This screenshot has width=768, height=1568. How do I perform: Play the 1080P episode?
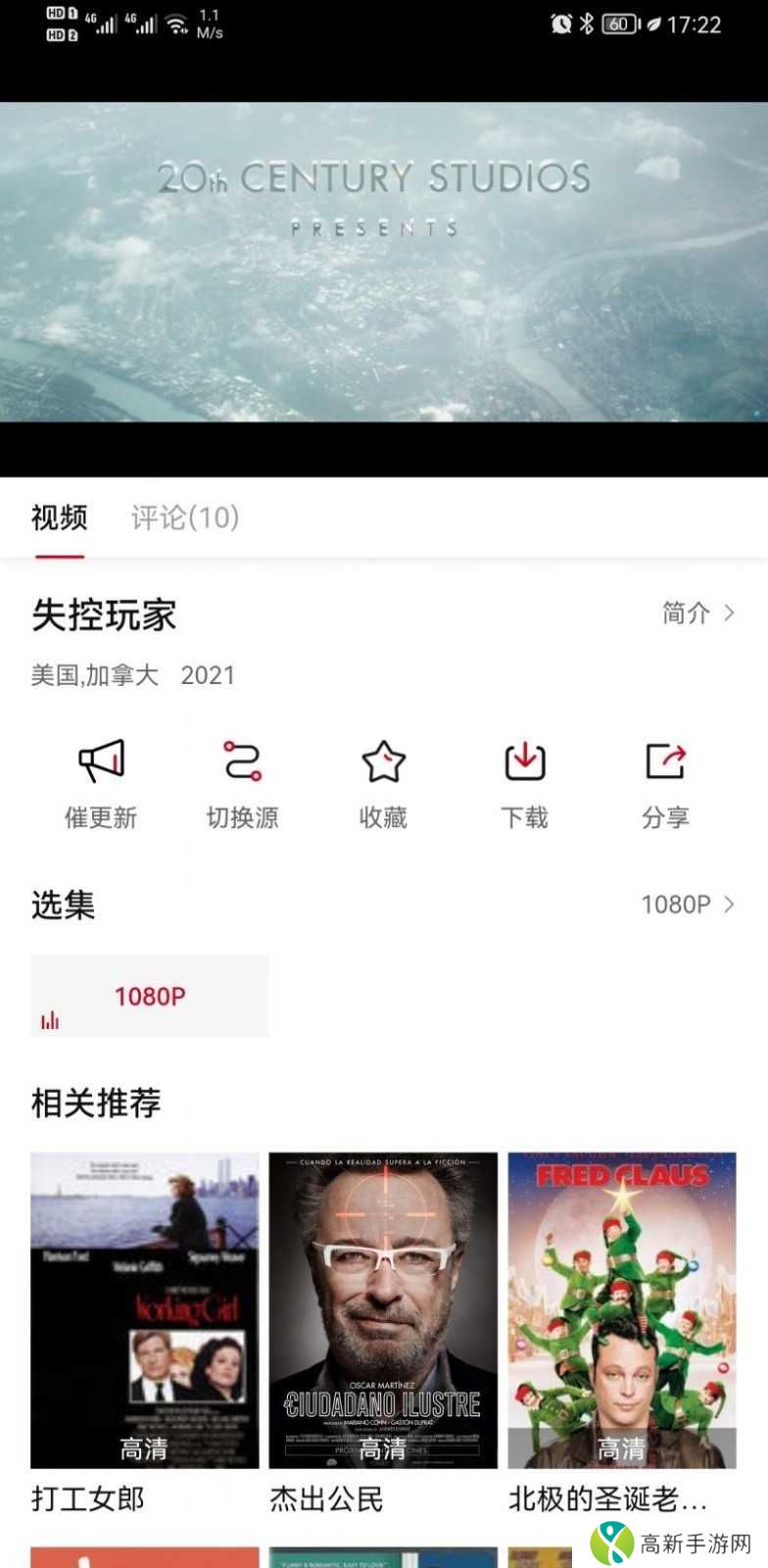150,995
